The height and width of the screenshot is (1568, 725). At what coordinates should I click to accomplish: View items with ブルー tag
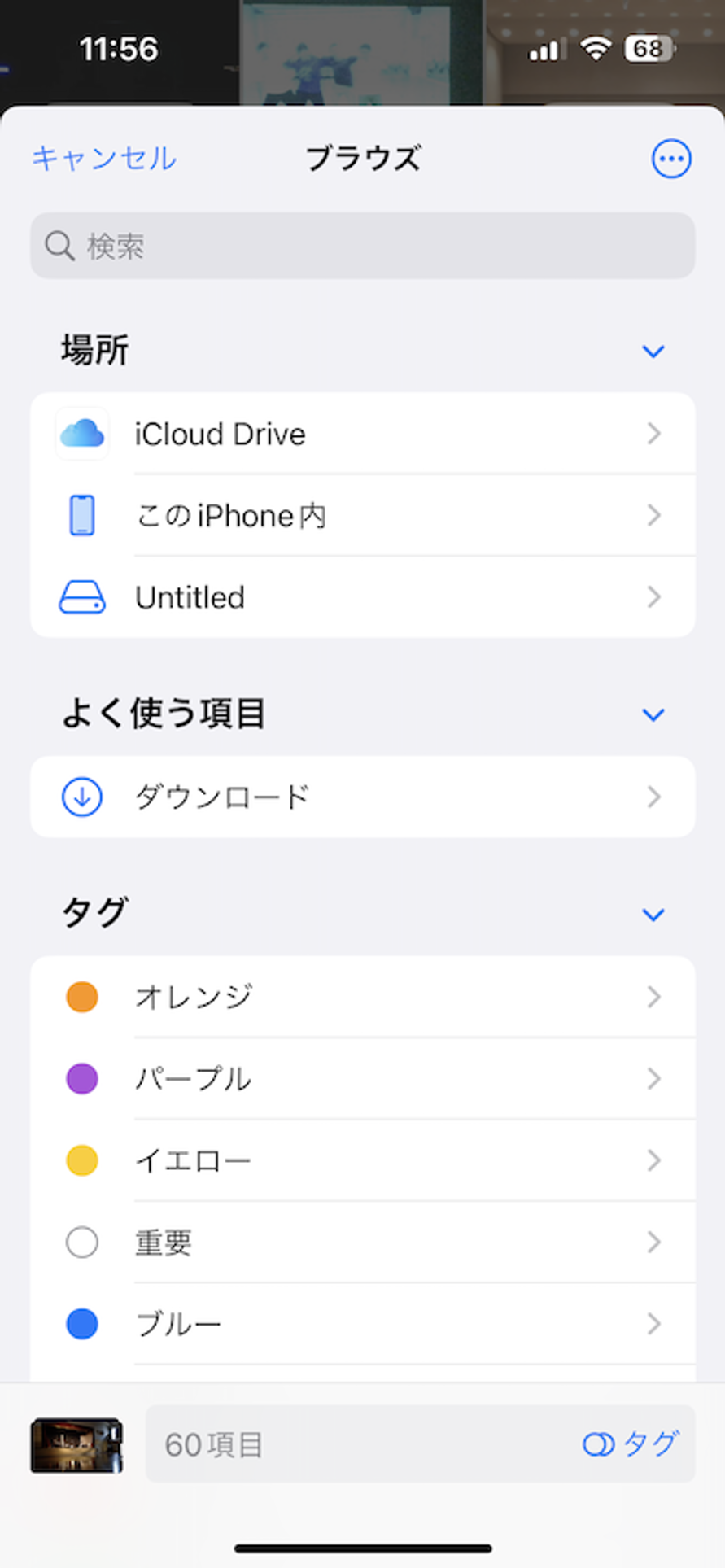tap(363, 1324)
